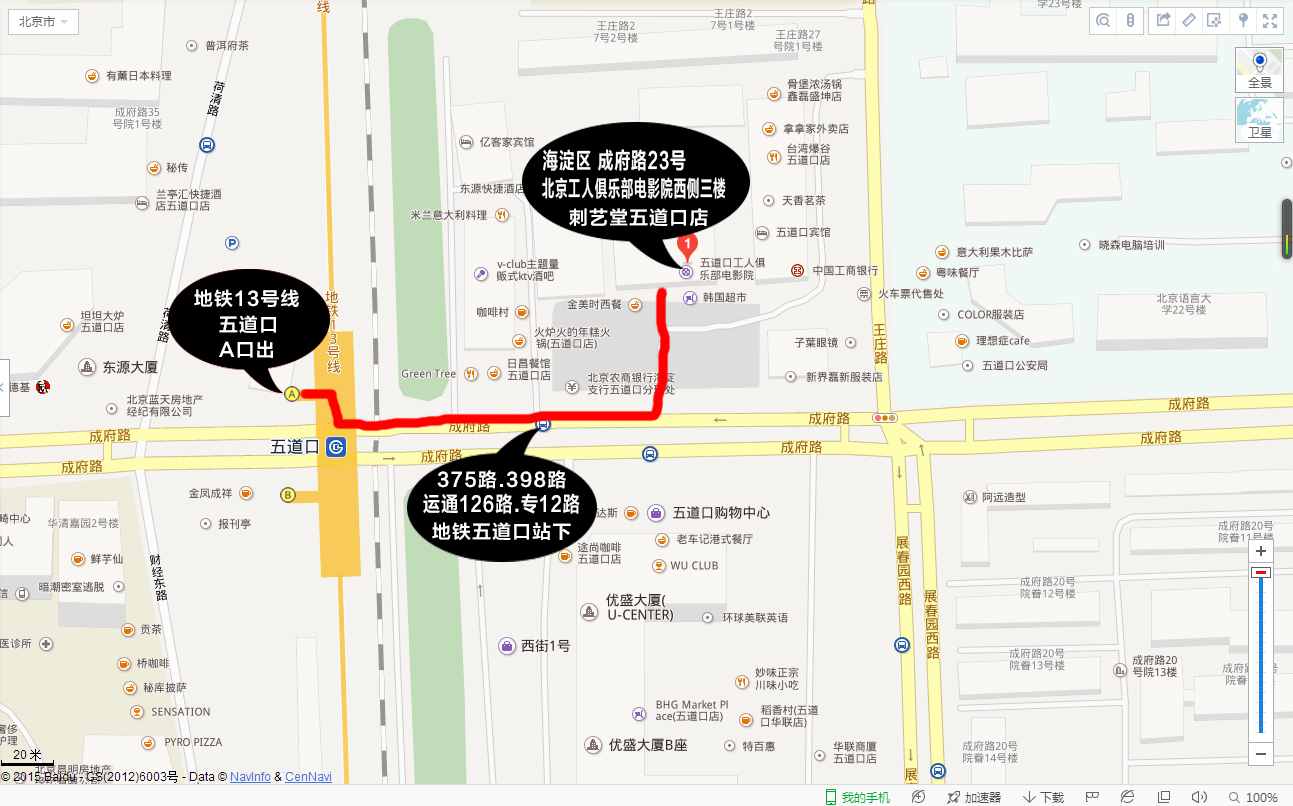Image resolution: width=1293 pixels, height=806 pixels.
Task: Open 我的手机 in the status bar
Action: click(x=857, y=797)
